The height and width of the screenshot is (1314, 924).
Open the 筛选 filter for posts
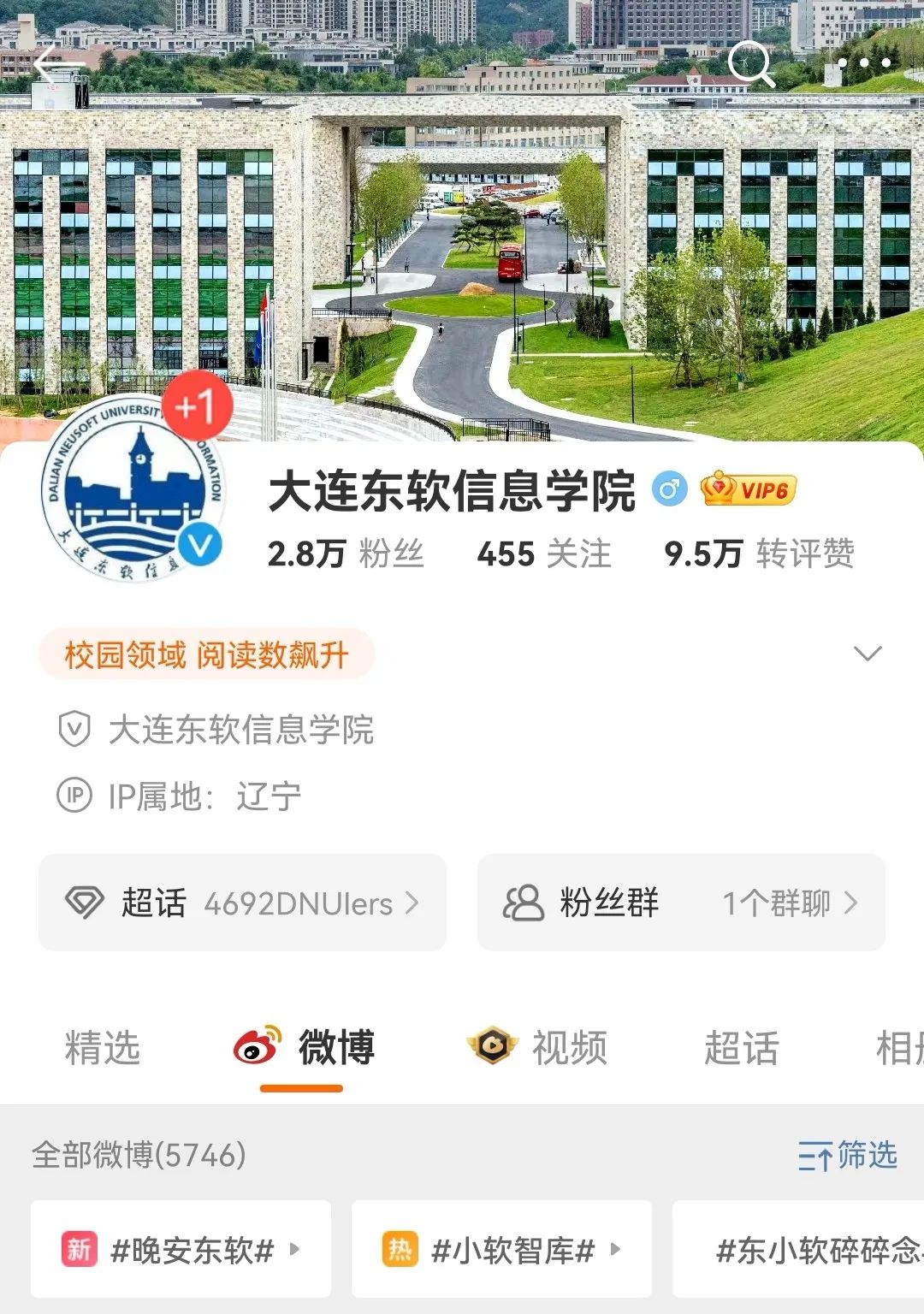[x=848, y=1156]
